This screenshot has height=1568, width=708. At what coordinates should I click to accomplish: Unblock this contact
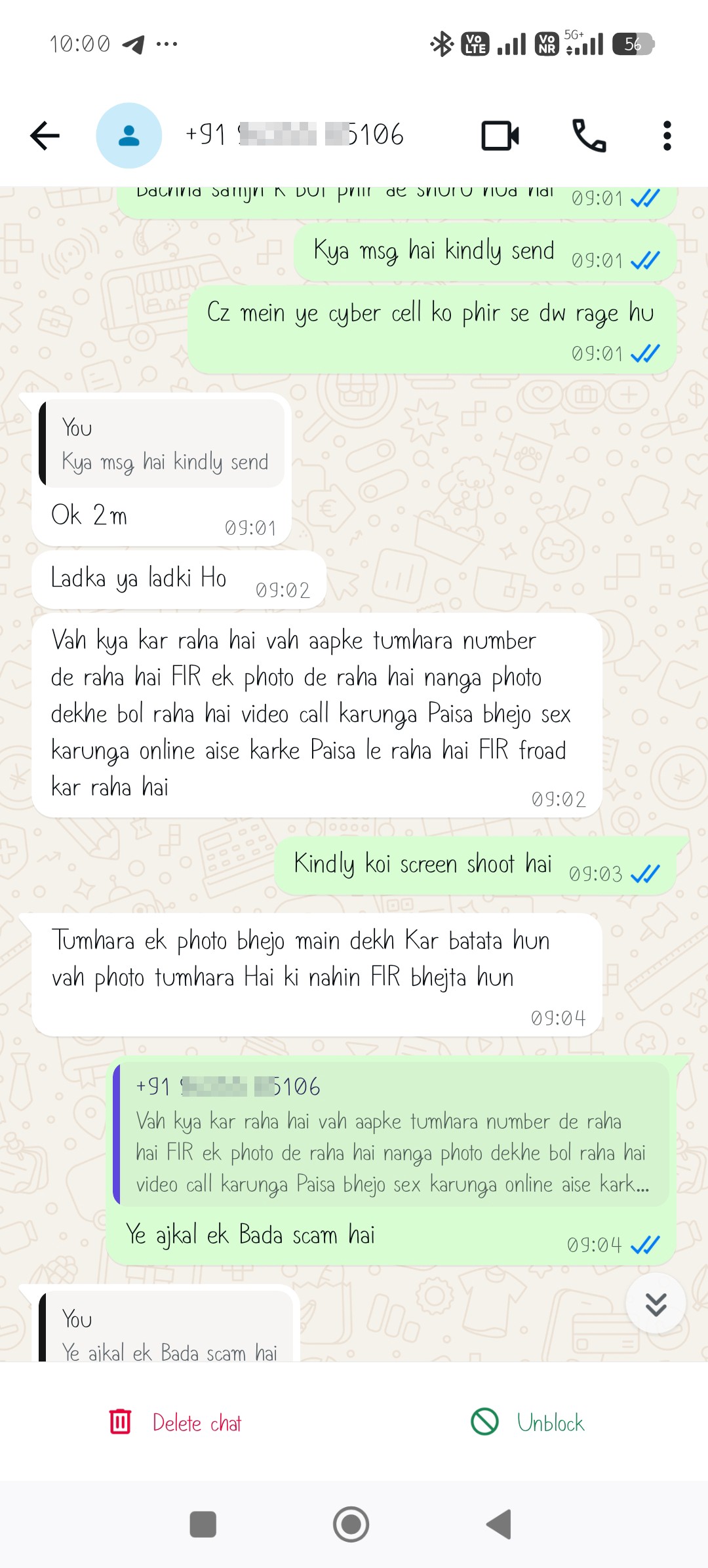pyautogui.click(x=528, y=1422)
